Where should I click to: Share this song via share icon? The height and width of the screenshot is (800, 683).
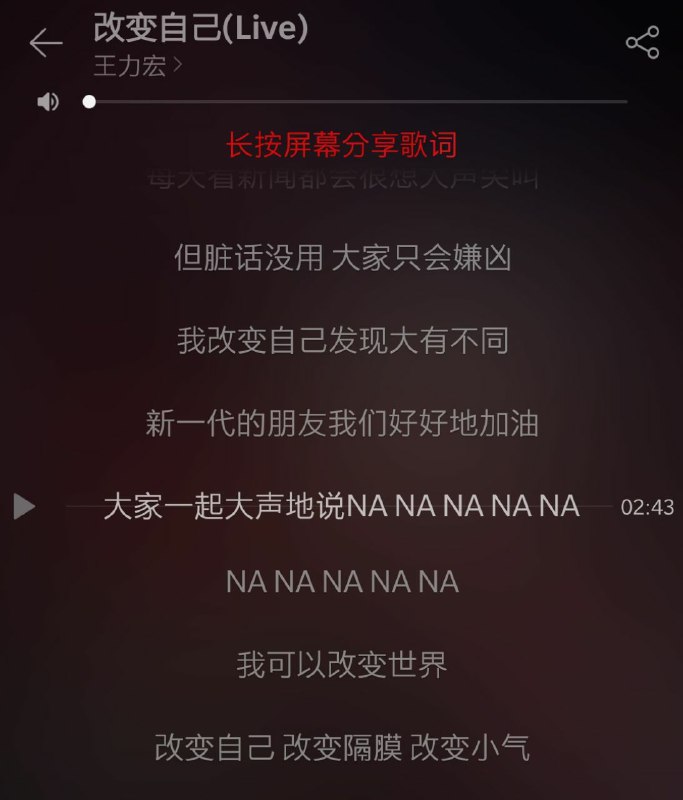[642, 43]
